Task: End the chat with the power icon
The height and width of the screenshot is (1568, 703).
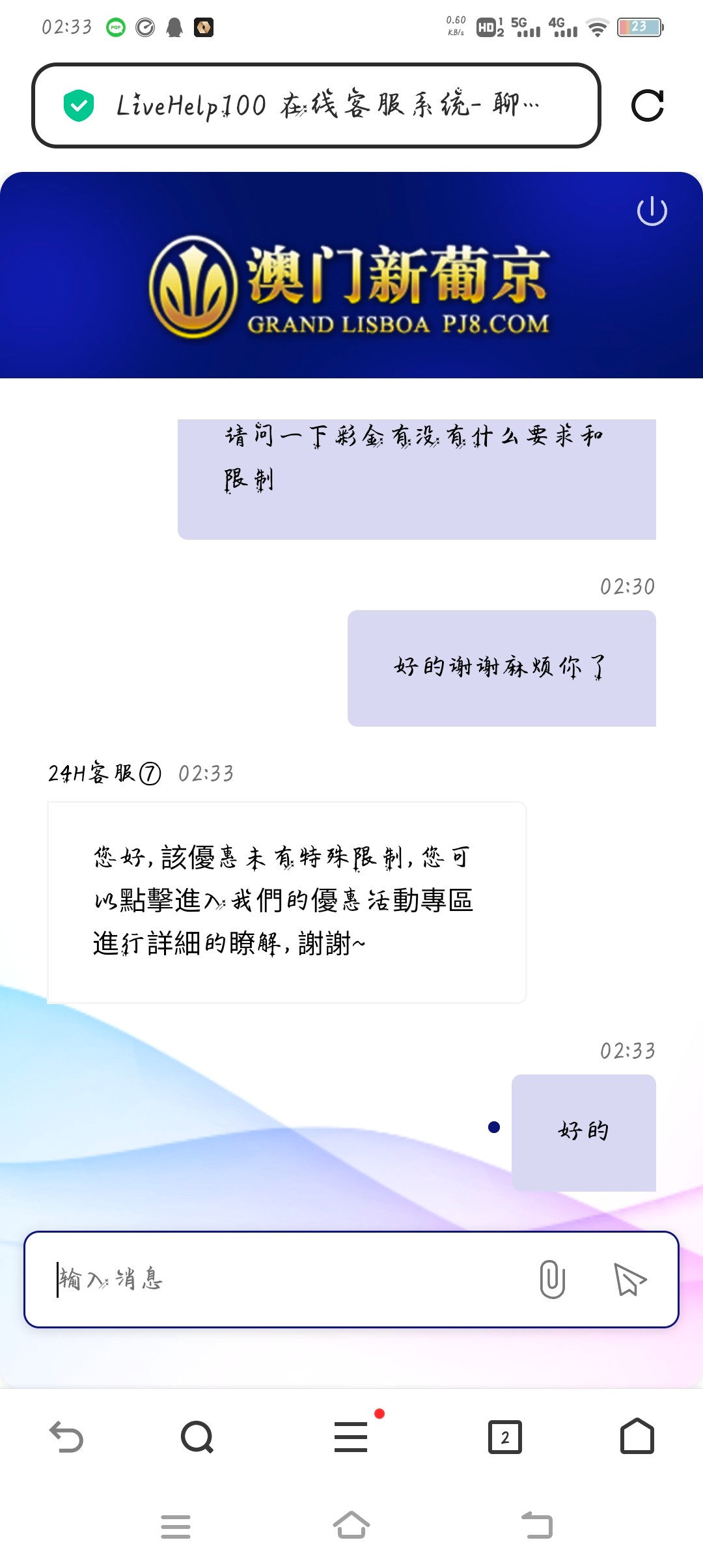Action: coord(652,211)
